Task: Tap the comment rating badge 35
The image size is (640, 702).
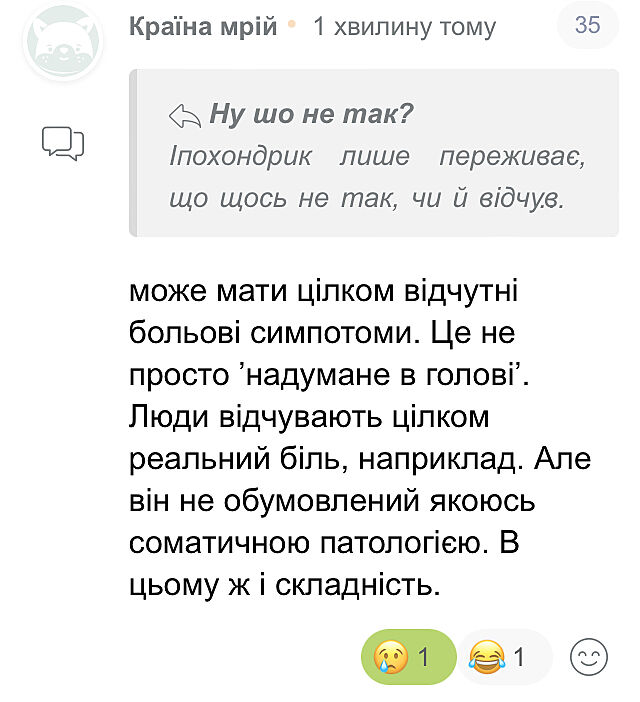Action: (587, 25)
